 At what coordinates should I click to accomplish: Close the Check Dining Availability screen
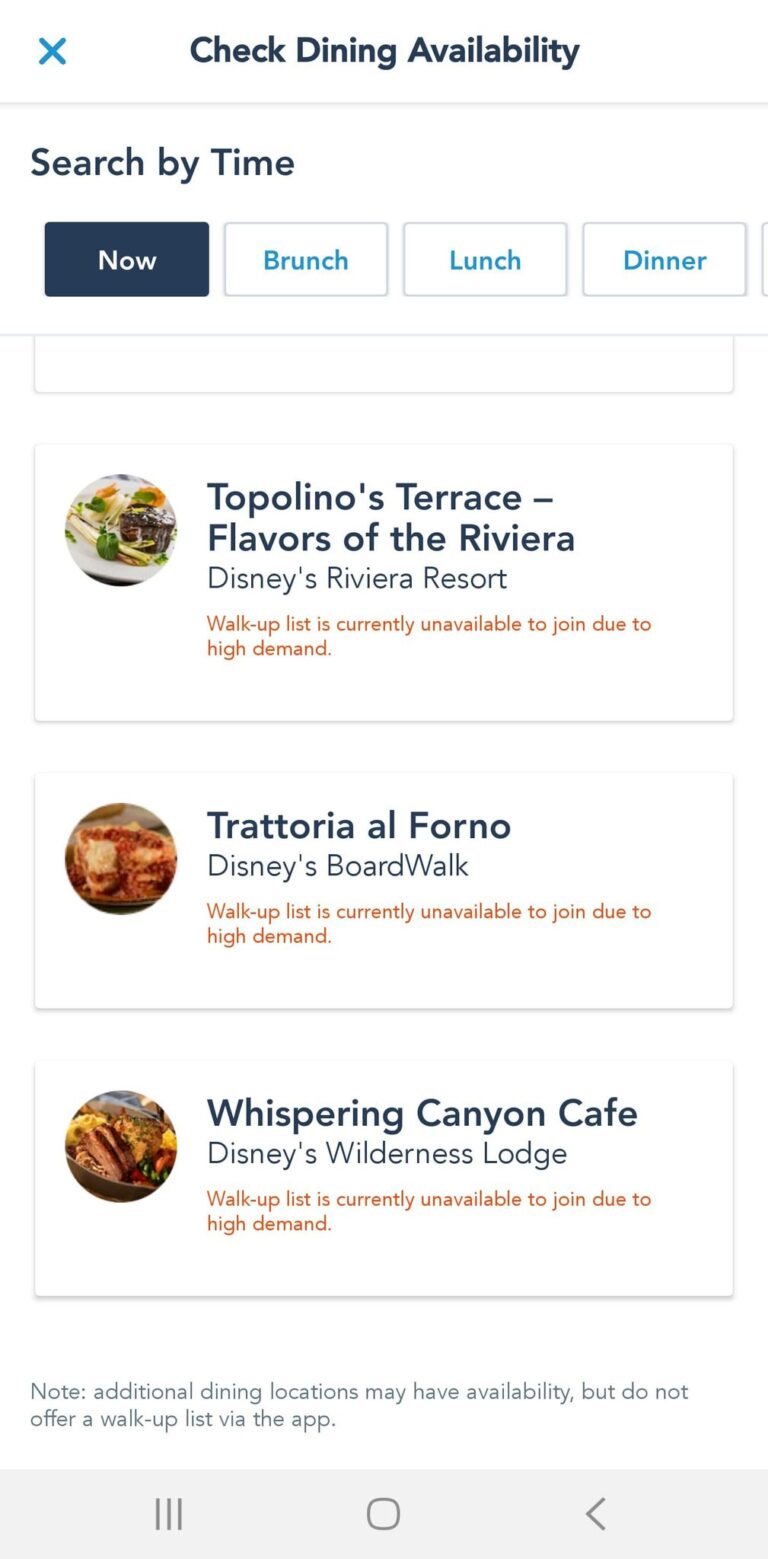52,51
